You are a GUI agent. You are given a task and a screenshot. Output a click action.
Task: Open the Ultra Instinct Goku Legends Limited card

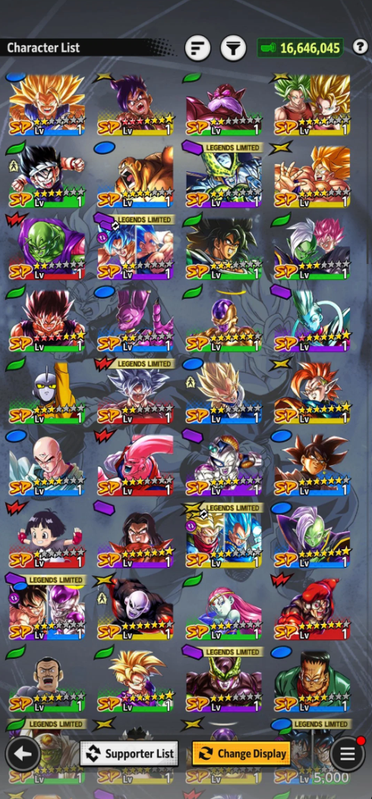click(x=136, y=393)
